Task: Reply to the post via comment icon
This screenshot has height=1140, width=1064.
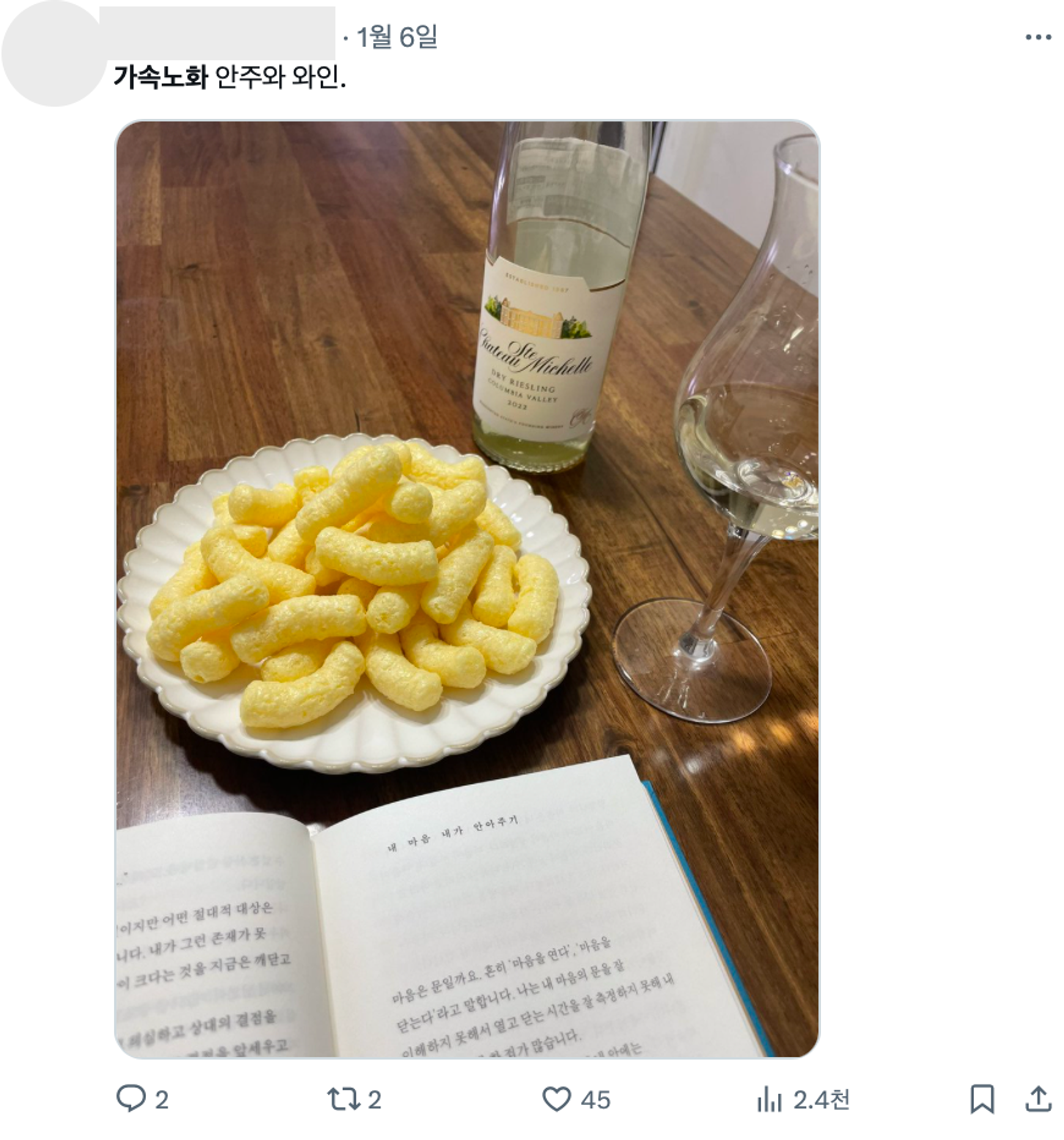Action: tap(131, 1098)
